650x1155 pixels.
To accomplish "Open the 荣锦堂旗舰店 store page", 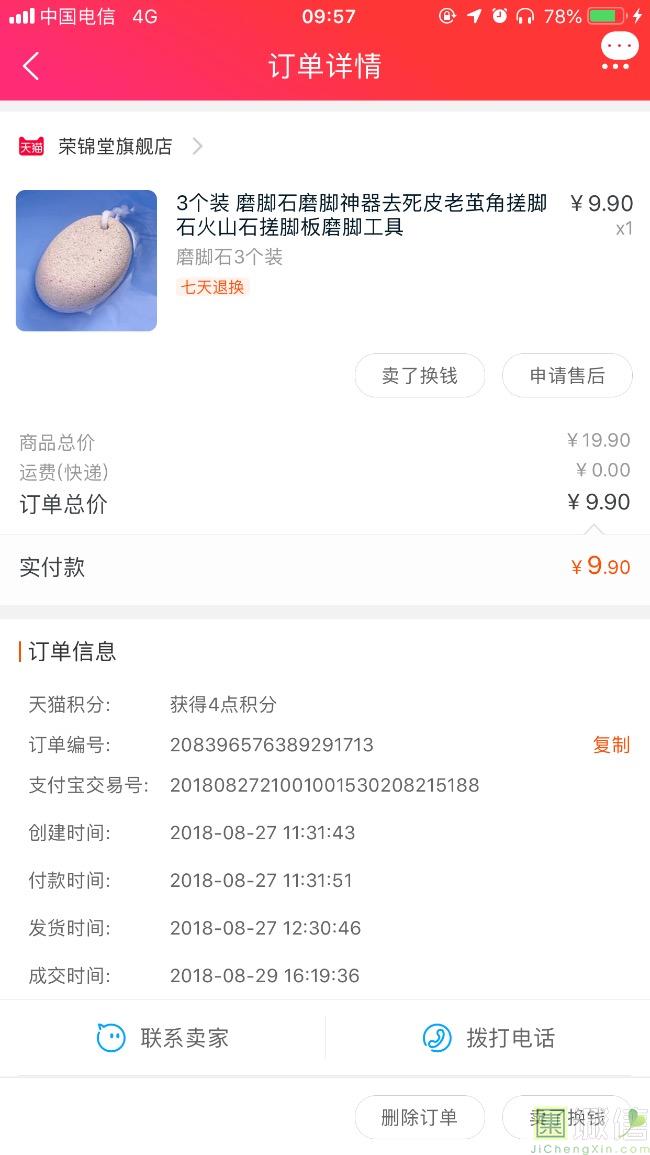I will (115, 147).
